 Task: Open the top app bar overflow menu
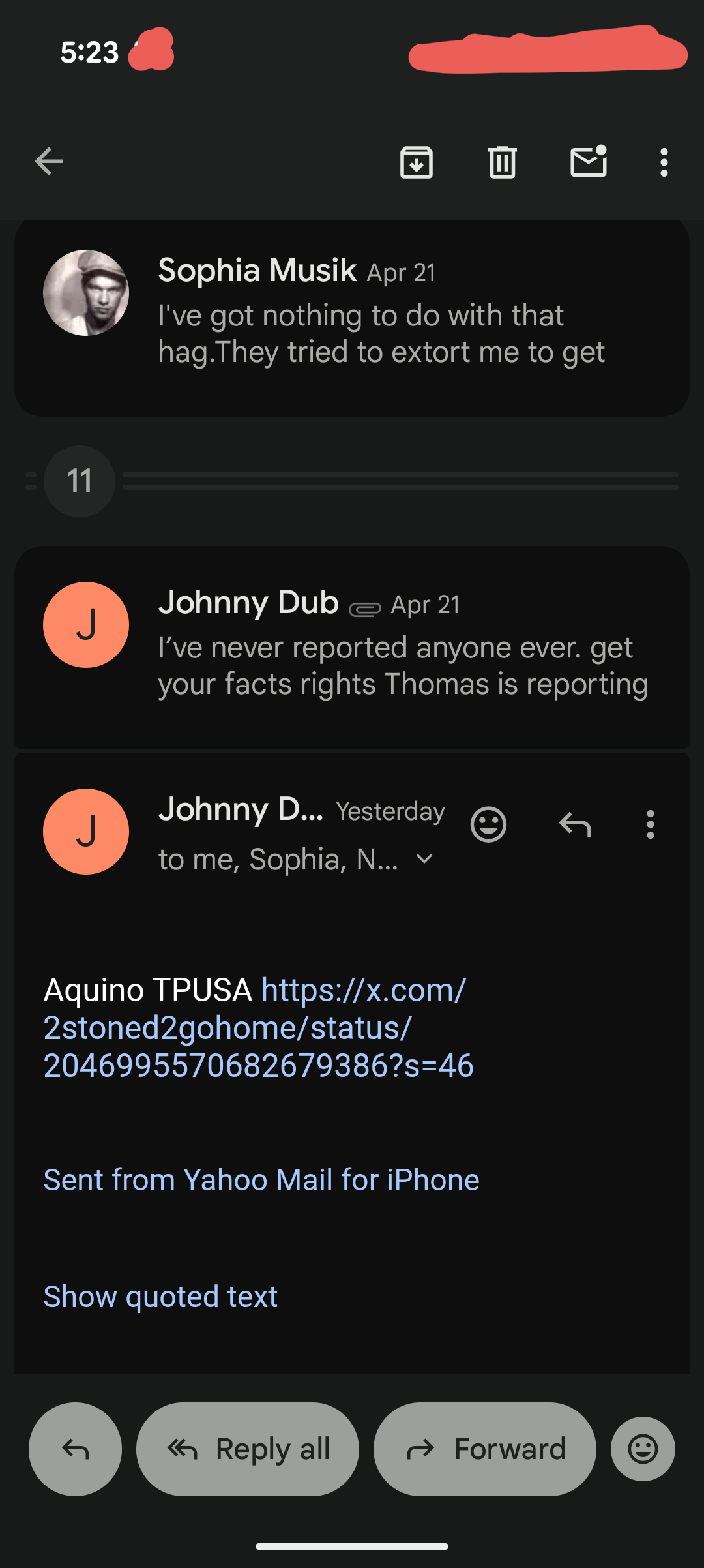tap(664, 162)
